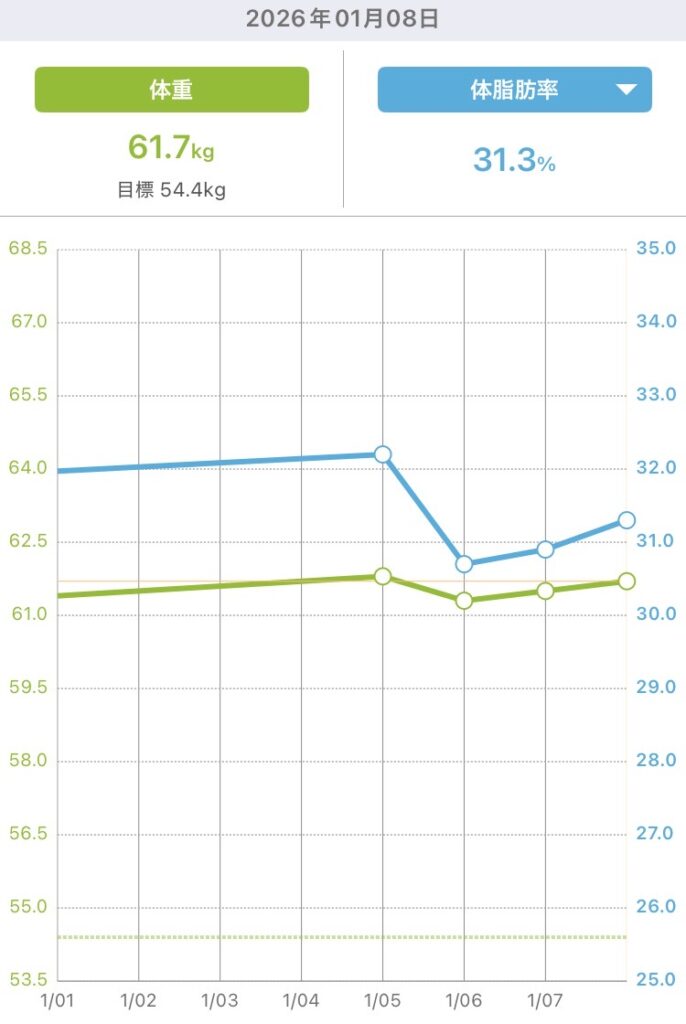Screen dimensions: 686x1024
Task: Select the blue body fat point at 1/05
Action: point(382,454)
